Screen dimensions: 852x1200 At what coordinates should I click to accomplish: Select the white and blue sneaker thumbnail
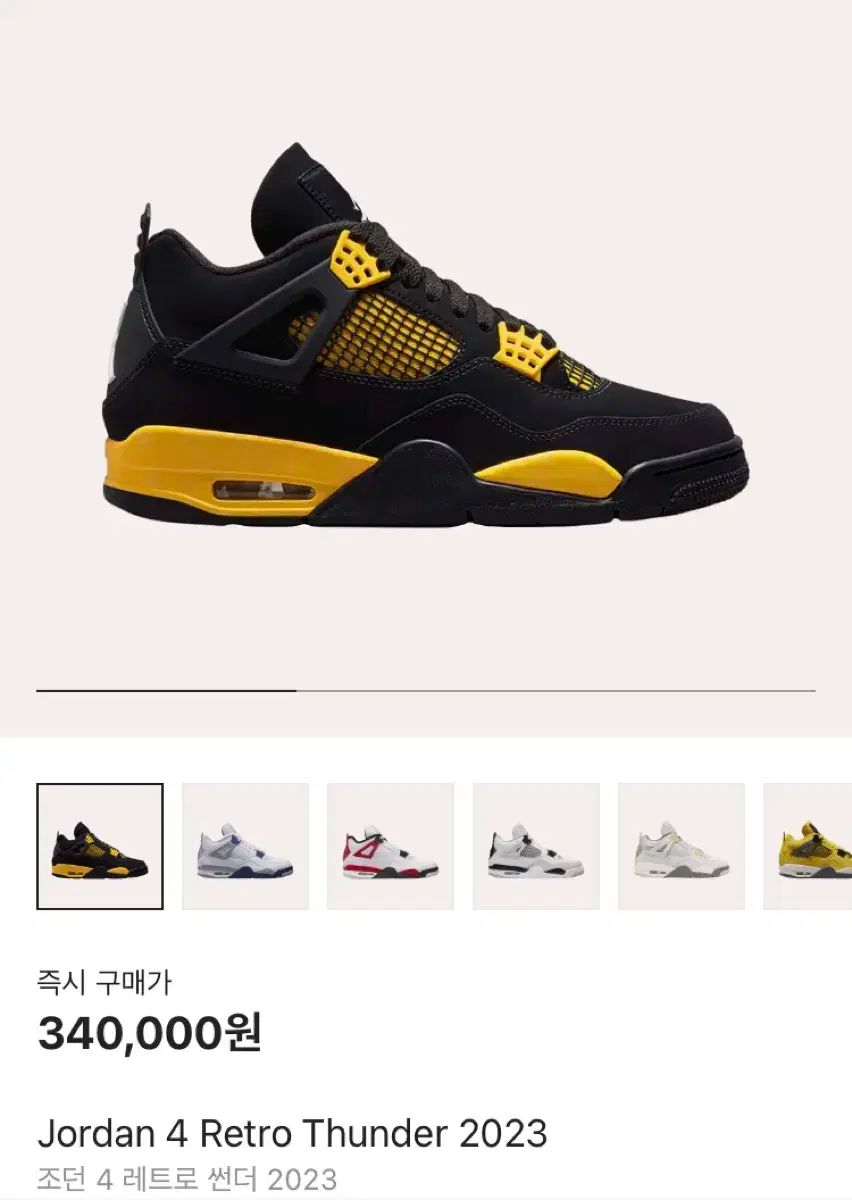pos(245,846)
